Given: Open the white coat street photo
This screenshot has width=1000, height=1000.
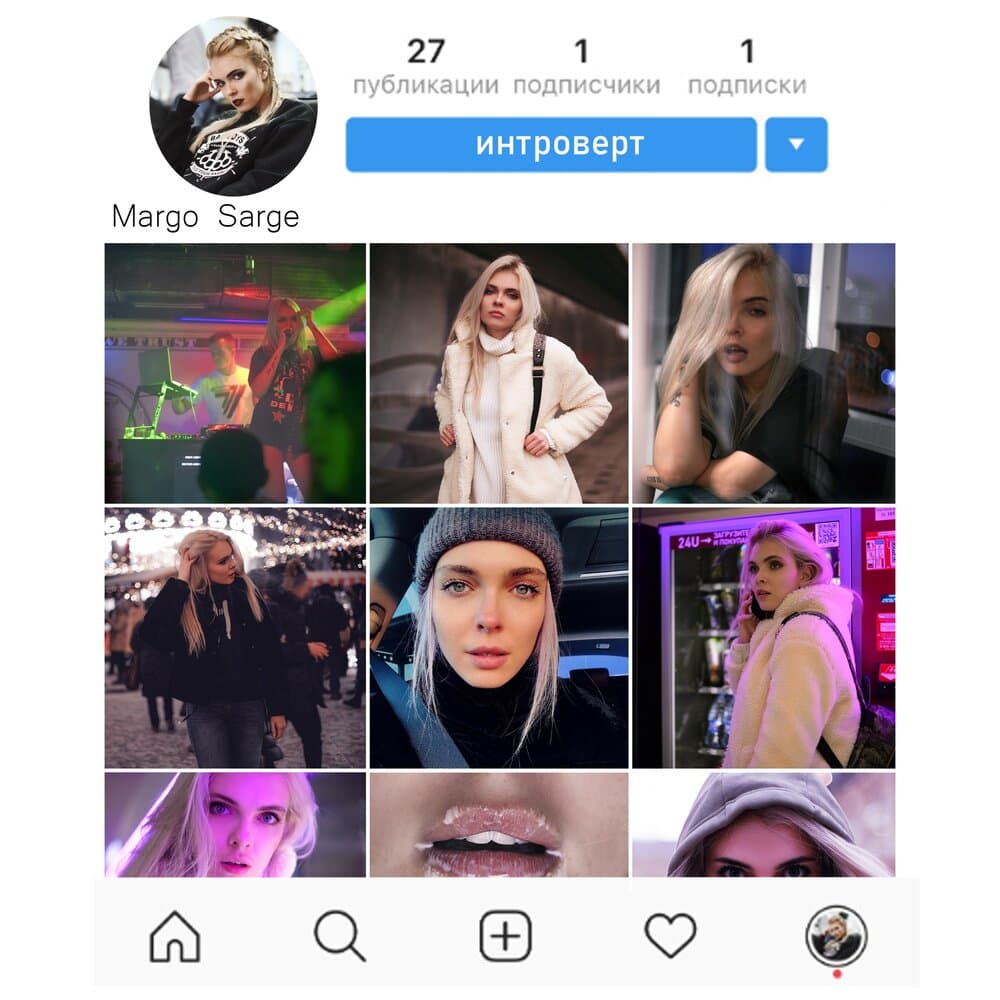Looking at the screenshot, I should [499, 373].
